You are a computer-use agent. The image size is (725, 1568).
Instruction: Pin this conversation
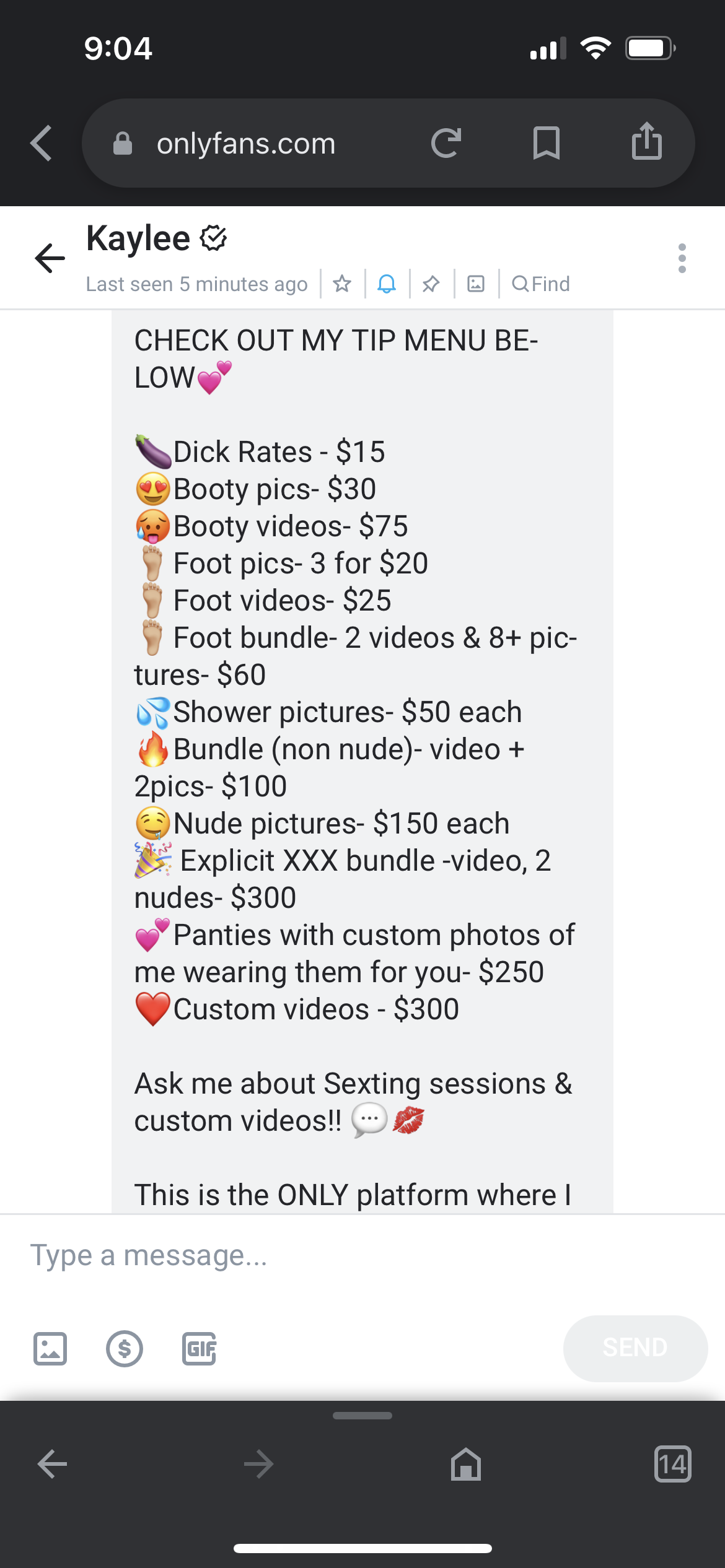[431, 284]
